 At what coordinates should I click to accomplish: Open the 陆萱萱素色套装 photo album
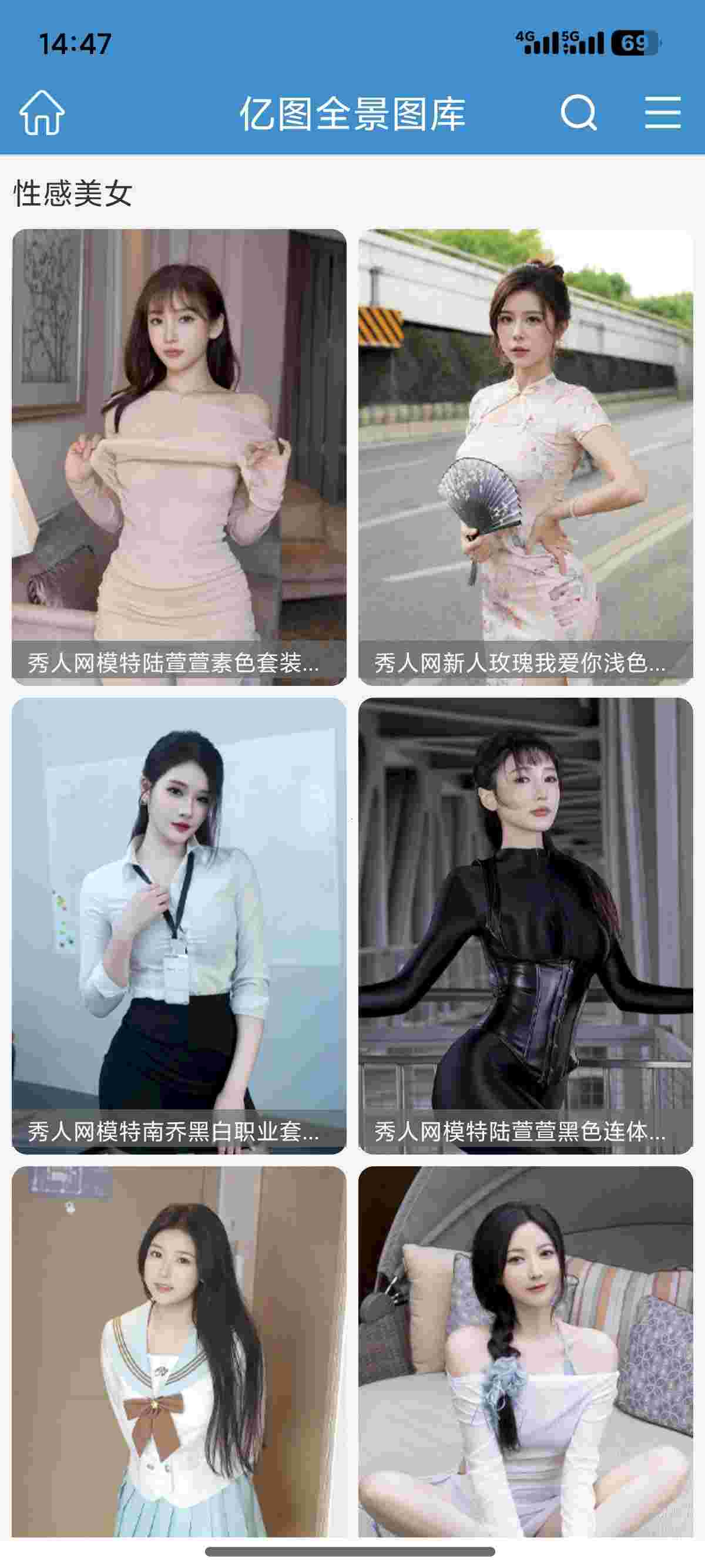(179, 456)
